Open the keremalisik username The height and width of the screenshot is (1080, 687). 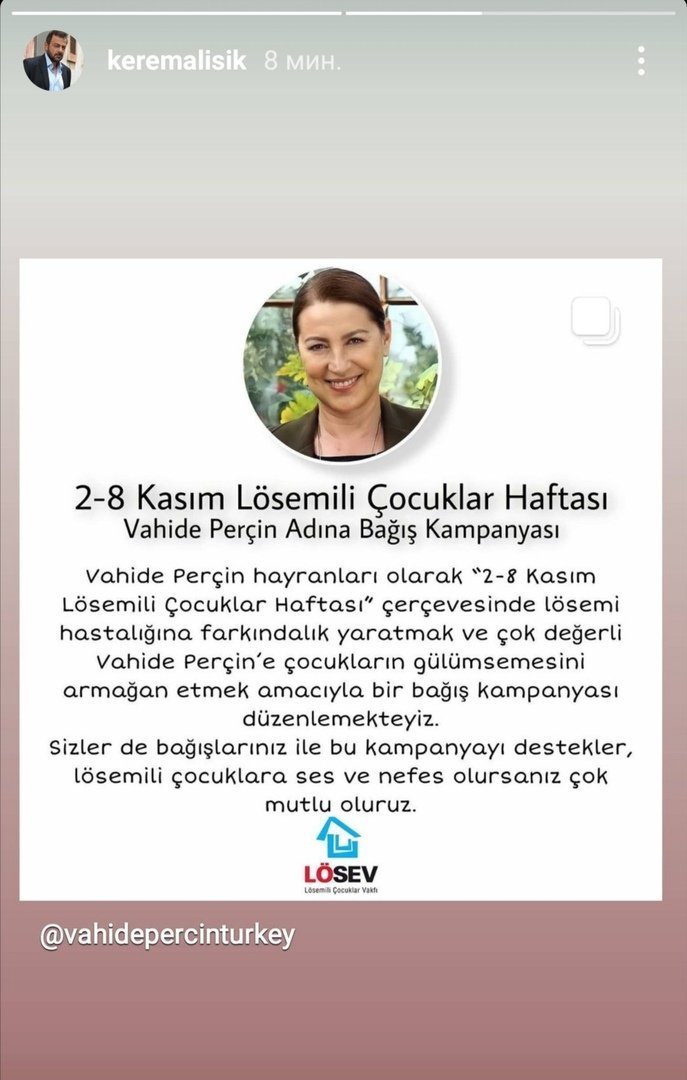tap(176, 61)
